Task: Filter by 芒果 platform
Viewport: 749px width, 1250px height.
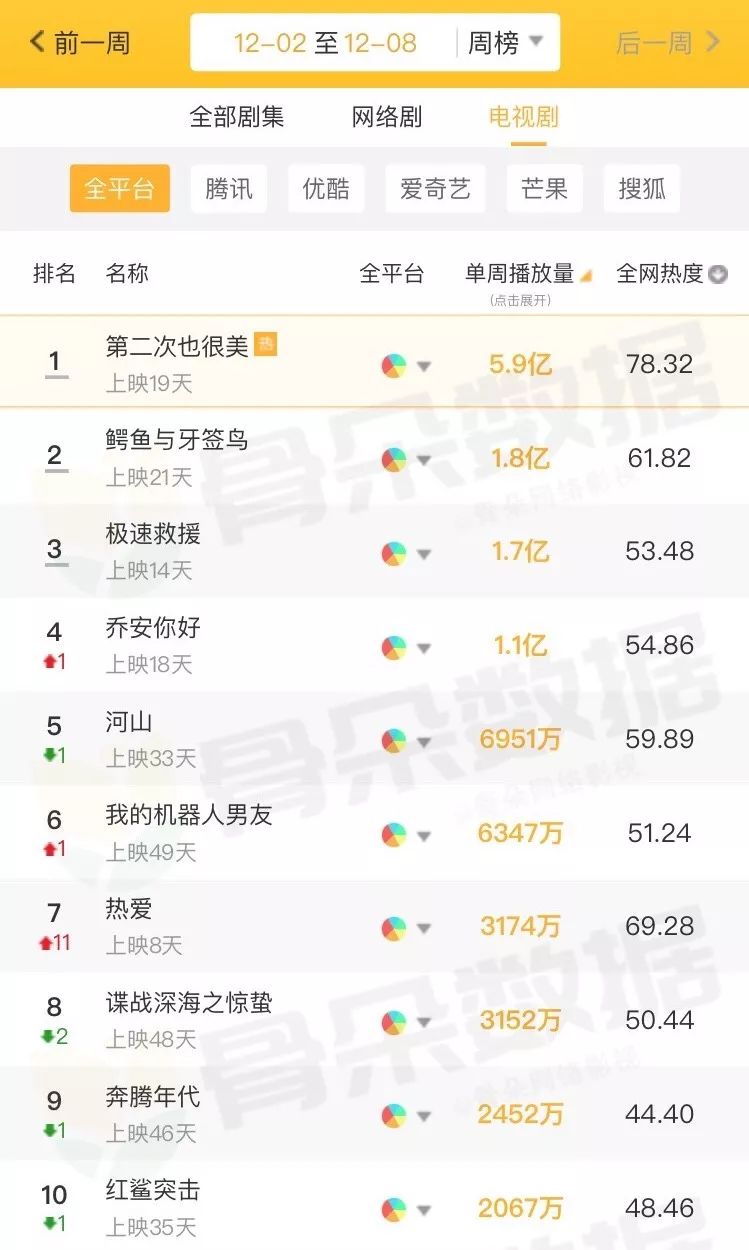Action: (544, 189)
